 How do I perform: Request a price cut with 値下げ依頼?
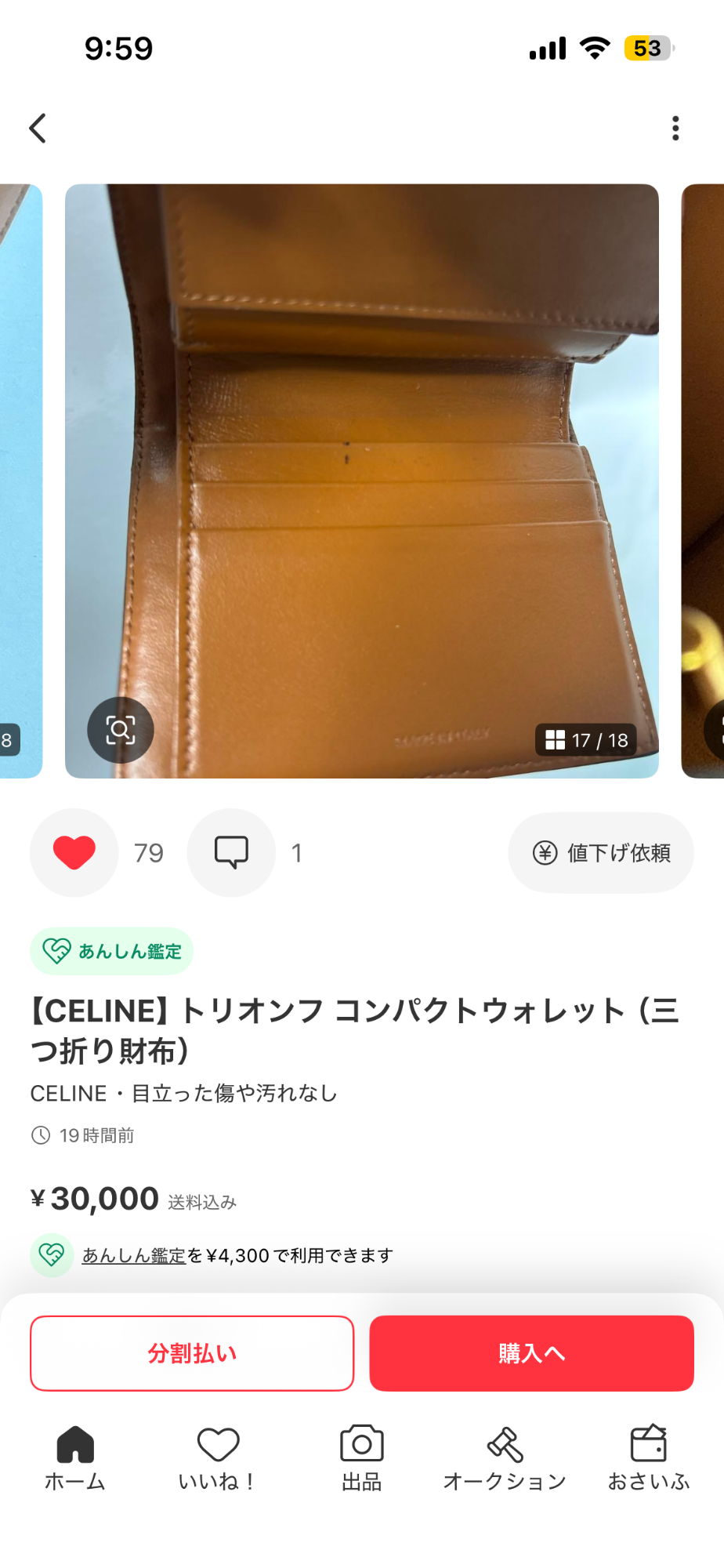coord(601,852)
